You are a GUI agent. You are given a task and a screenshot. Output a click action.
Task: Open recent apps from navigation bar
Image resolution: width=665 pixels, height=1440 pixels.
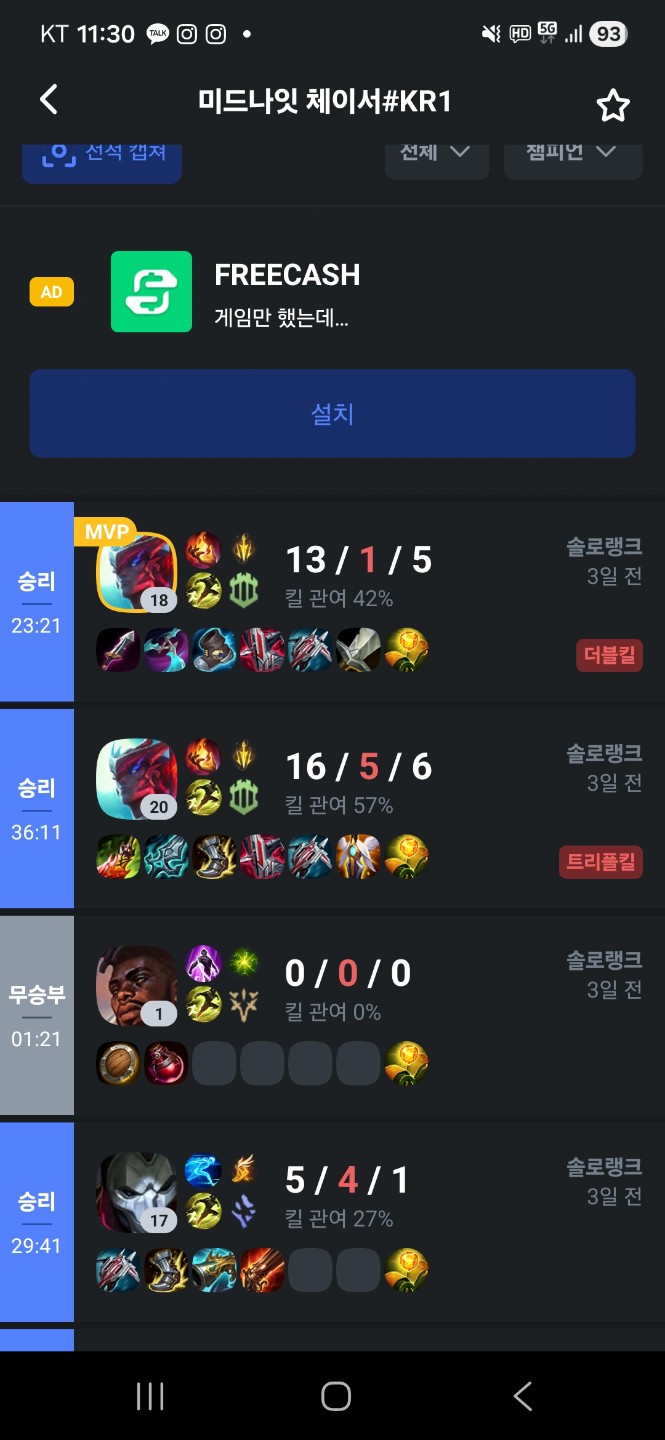tap(150, 1396)
